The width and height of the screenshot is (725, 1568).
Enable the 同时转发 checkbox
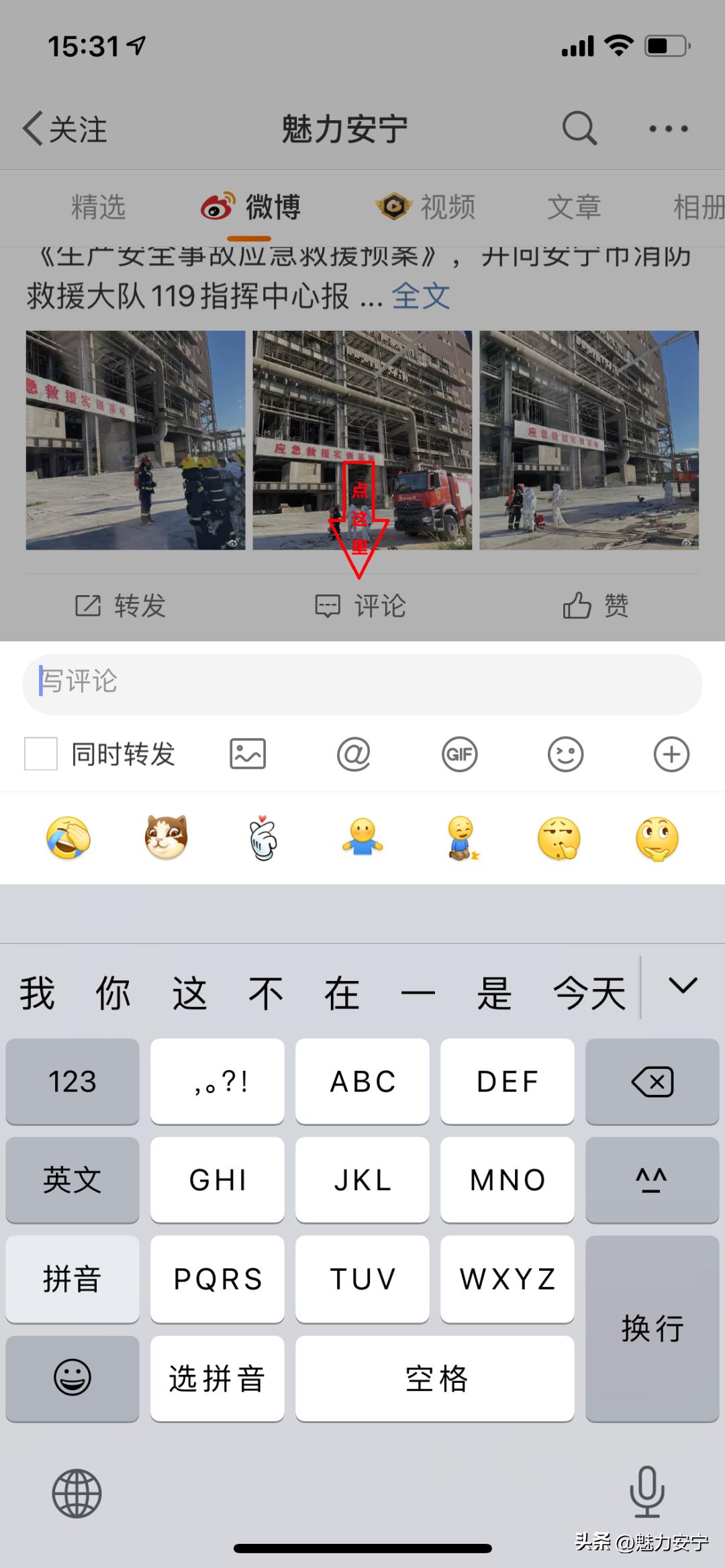tap(40, 753)
